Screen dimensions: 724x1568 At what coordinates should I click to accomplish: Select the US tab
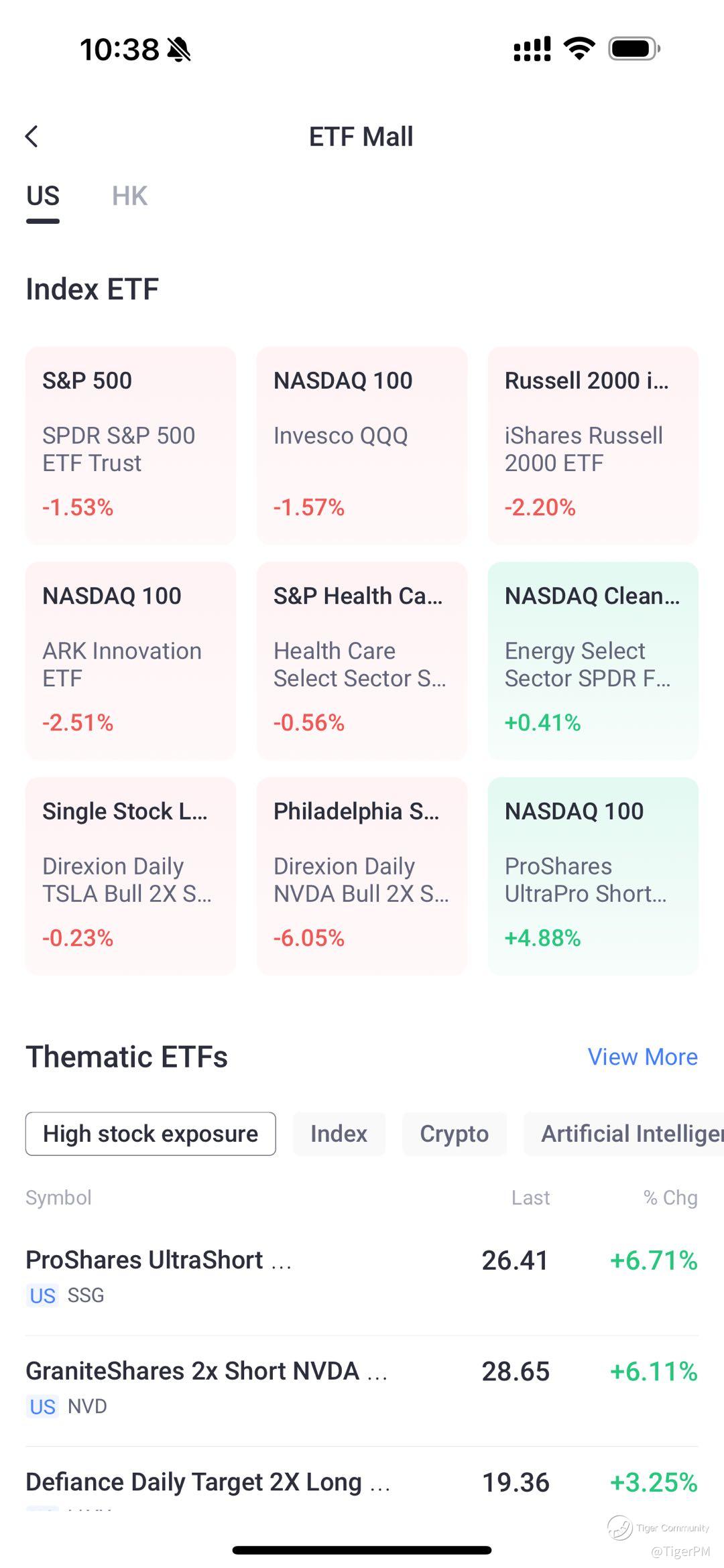point(43,196)
